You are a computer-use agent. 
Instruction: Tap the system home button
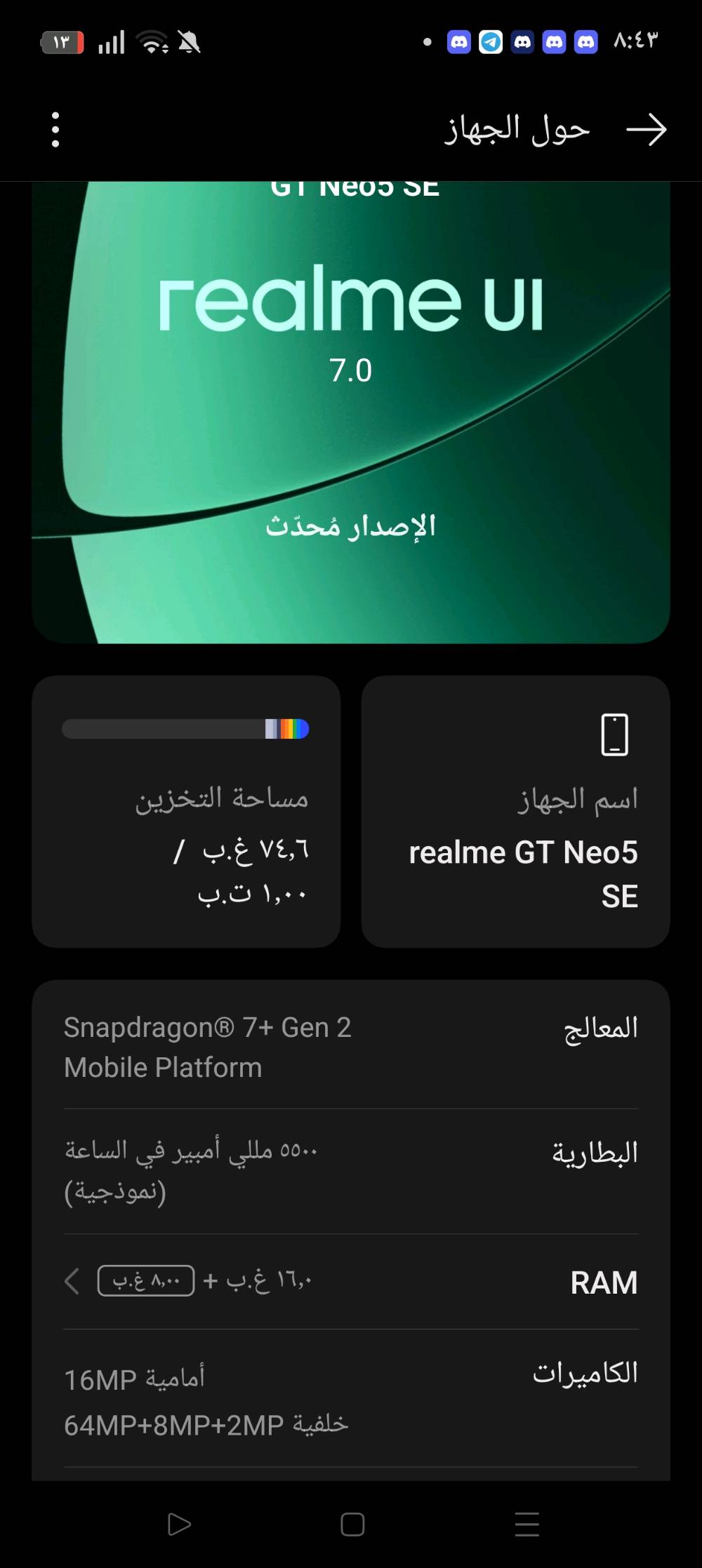(x=352, y=1524)
